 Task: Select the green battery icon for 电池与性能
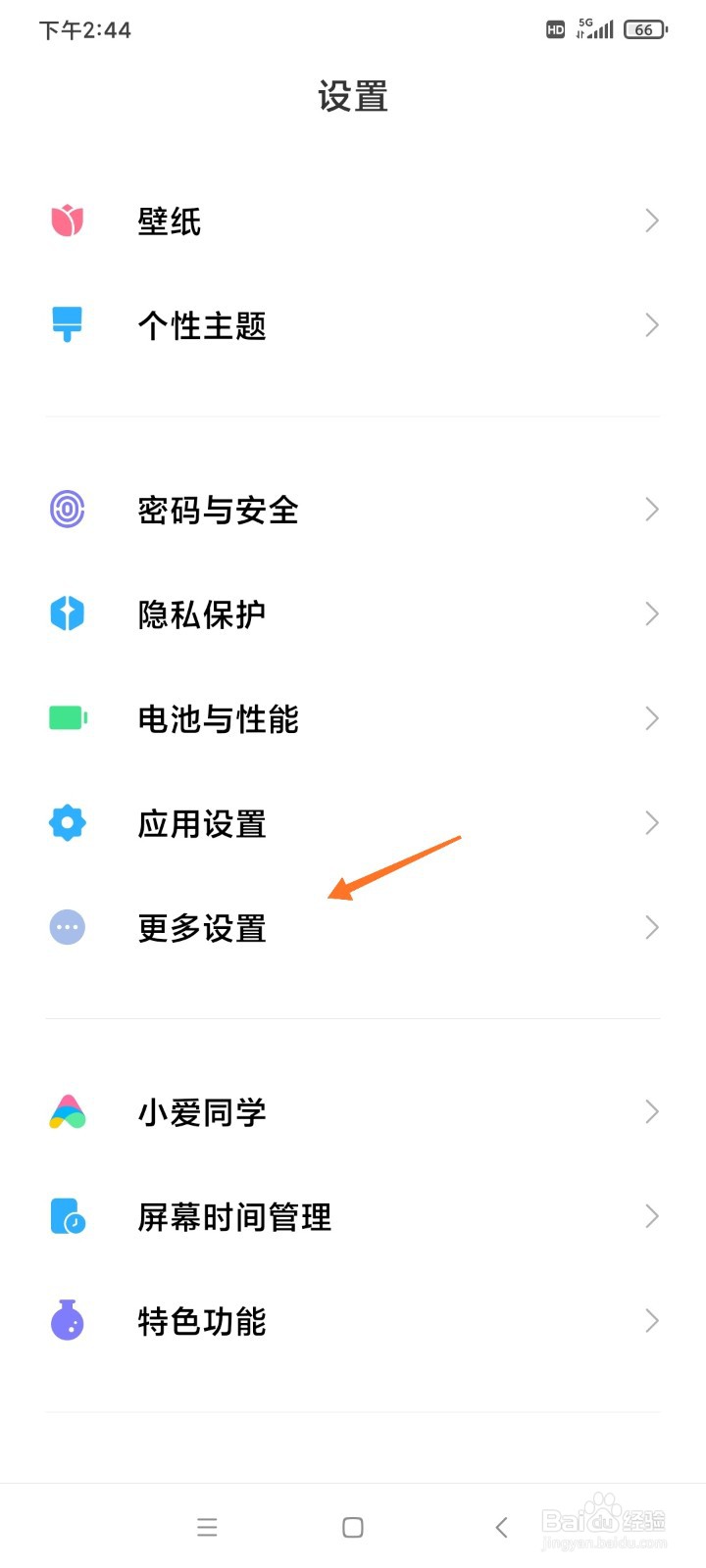pos(67,718)
